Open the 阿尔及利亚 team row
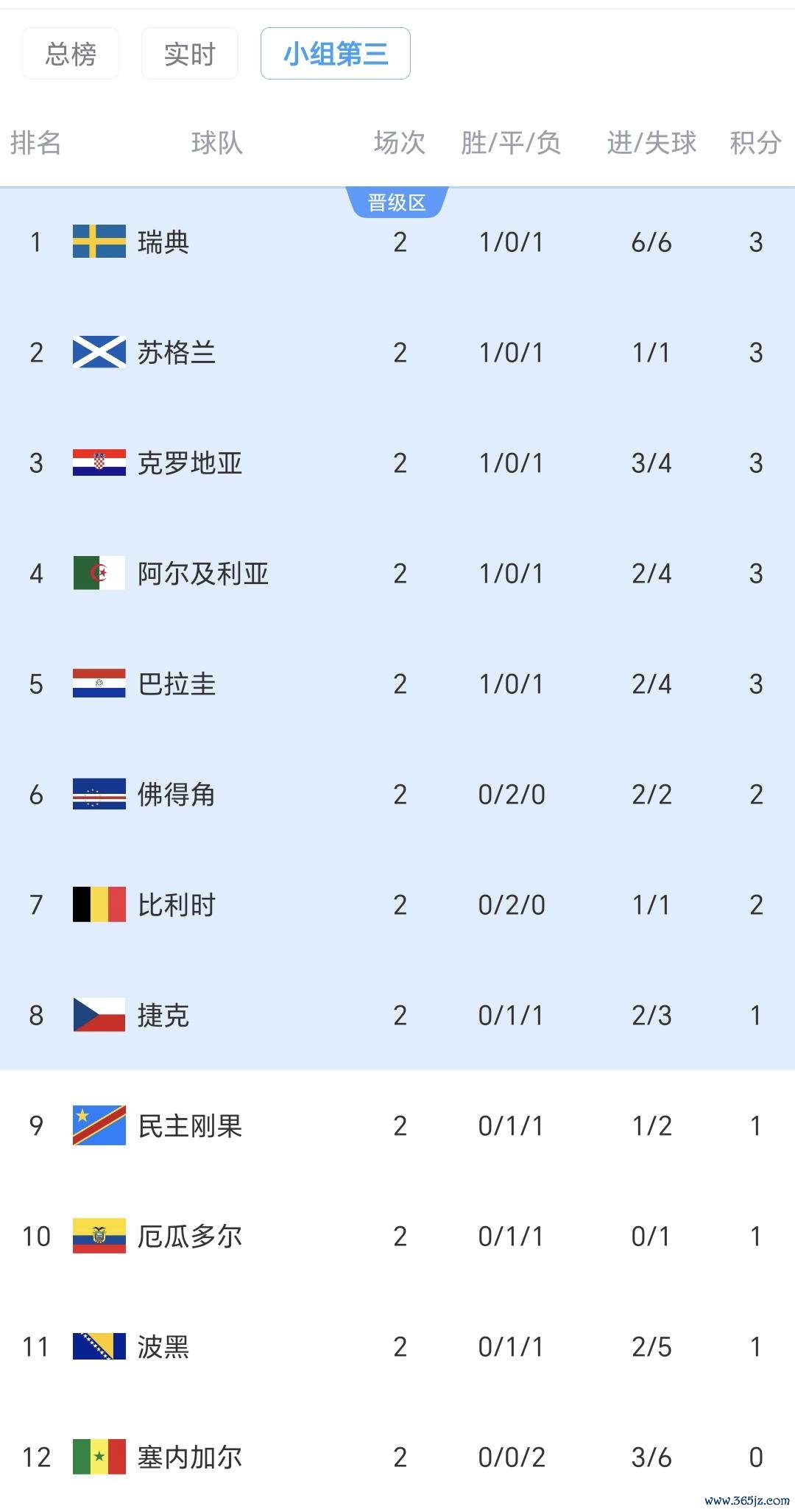Image resolution: width=795 pixels, height=1512 pixels. [x=397, y=574]
